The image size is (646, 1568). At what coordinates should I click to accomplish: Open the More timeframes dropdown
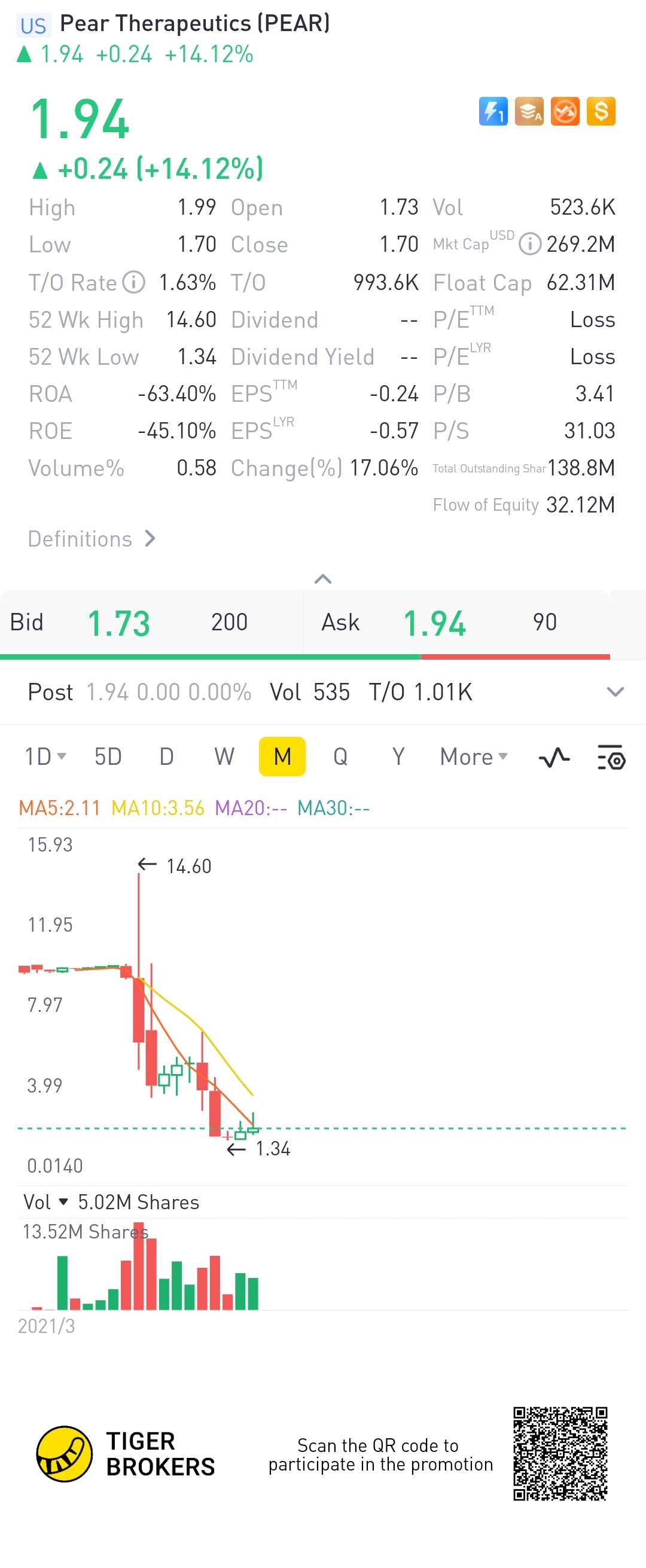(x=473, y=756)
